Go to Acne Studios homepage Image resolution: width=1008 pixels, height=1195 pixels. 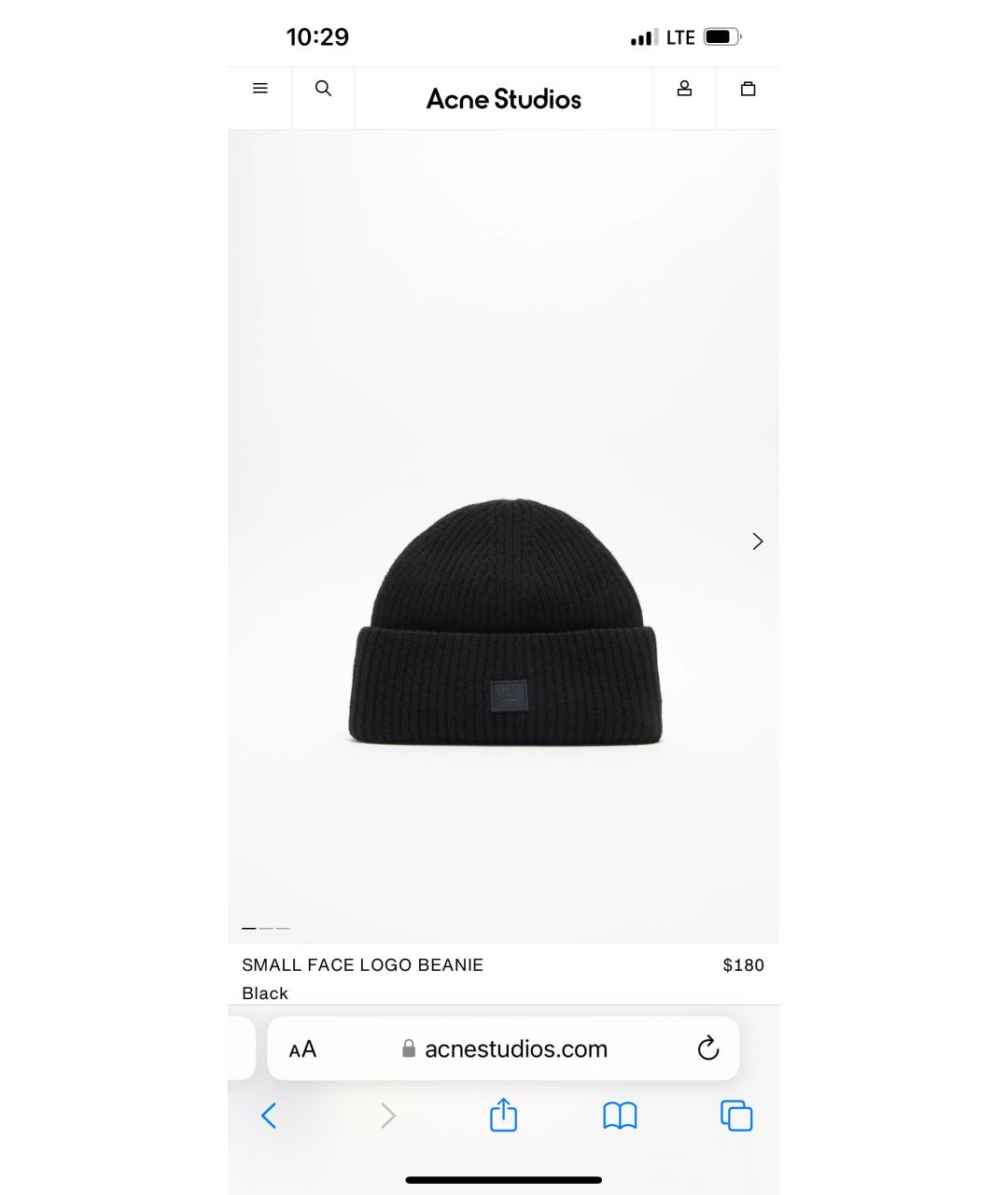[503, 99]
